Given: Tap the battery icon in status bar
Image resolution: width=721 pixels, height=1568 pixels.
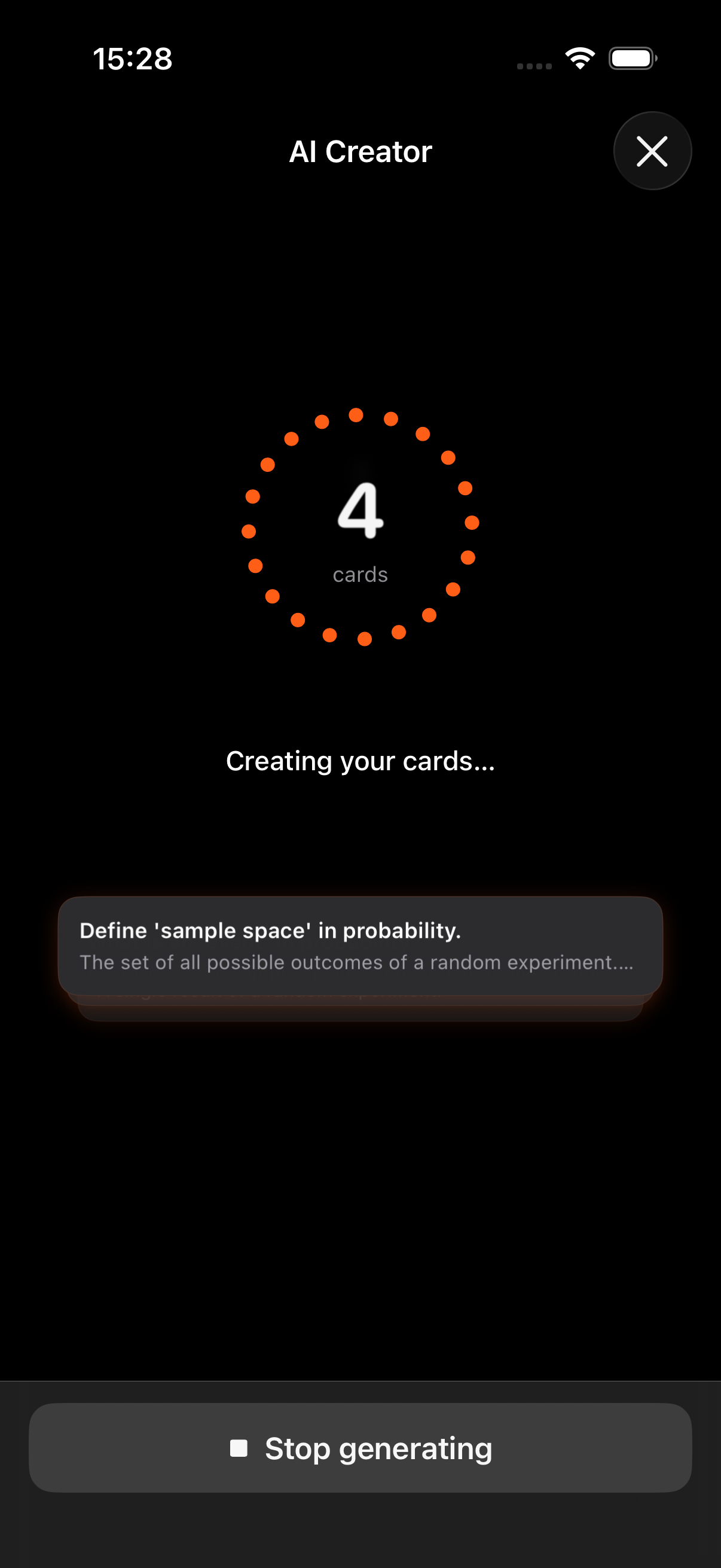Looking at the screenshot, I should (632, 58).
